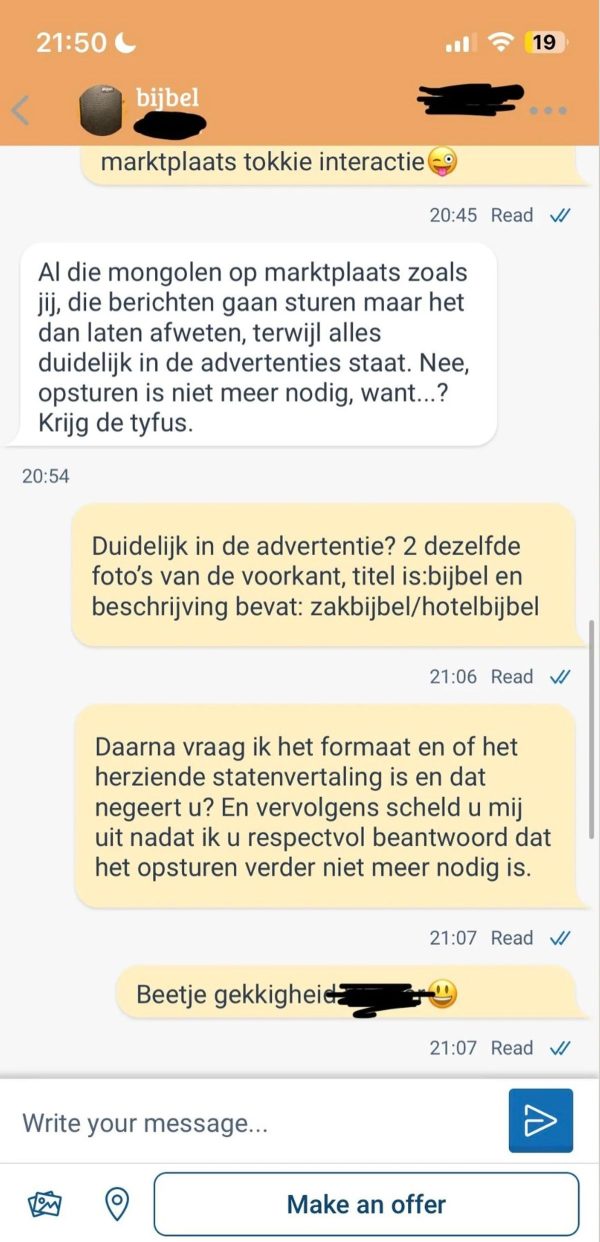Send the message with the arrow button
The height and width of the screenshot is (1242, 600).
pyautogui.click(x=540, y=1121)
